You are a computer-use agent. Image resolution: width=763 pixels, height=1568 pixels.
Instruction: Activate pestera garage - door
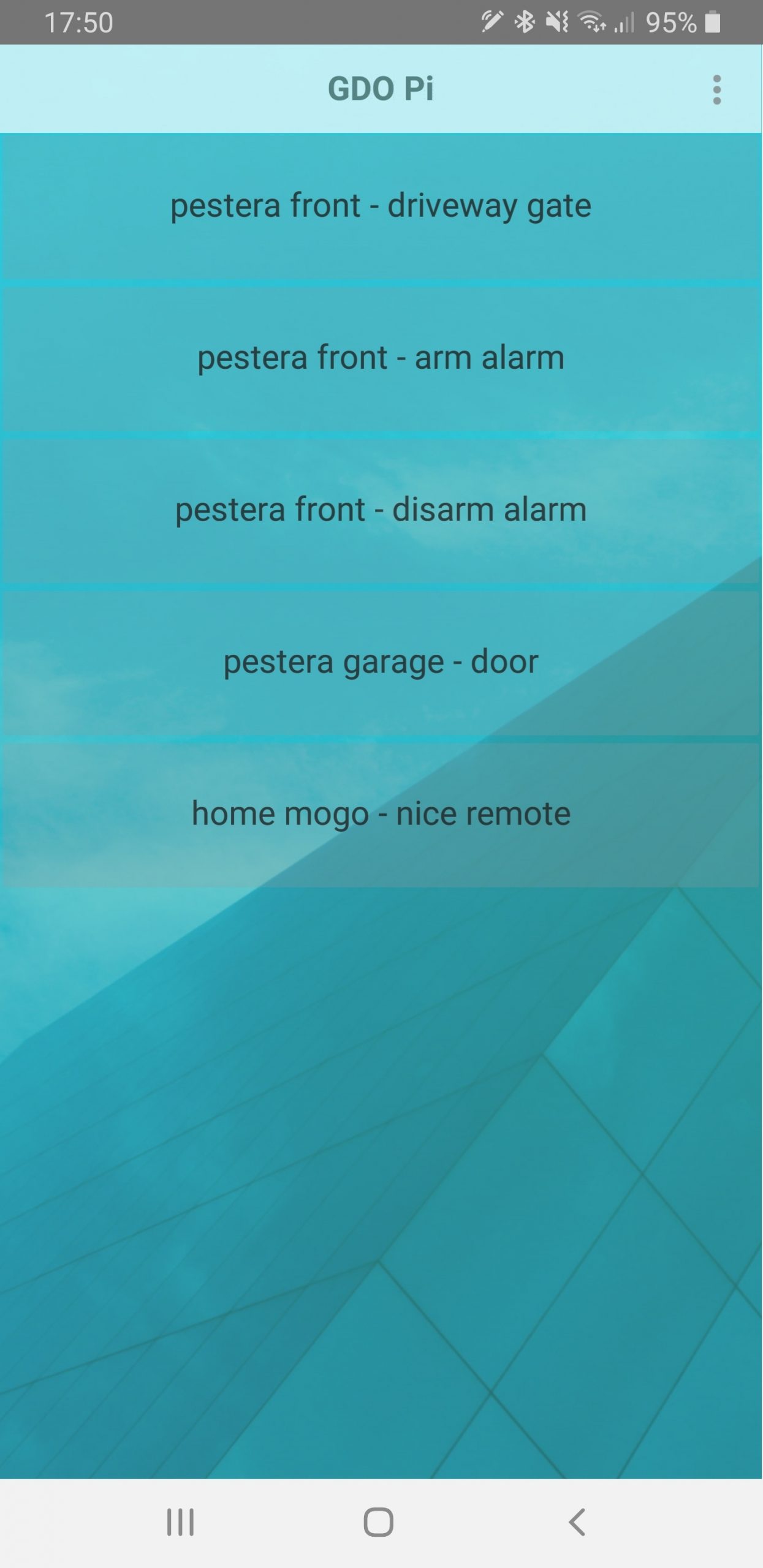381,663
